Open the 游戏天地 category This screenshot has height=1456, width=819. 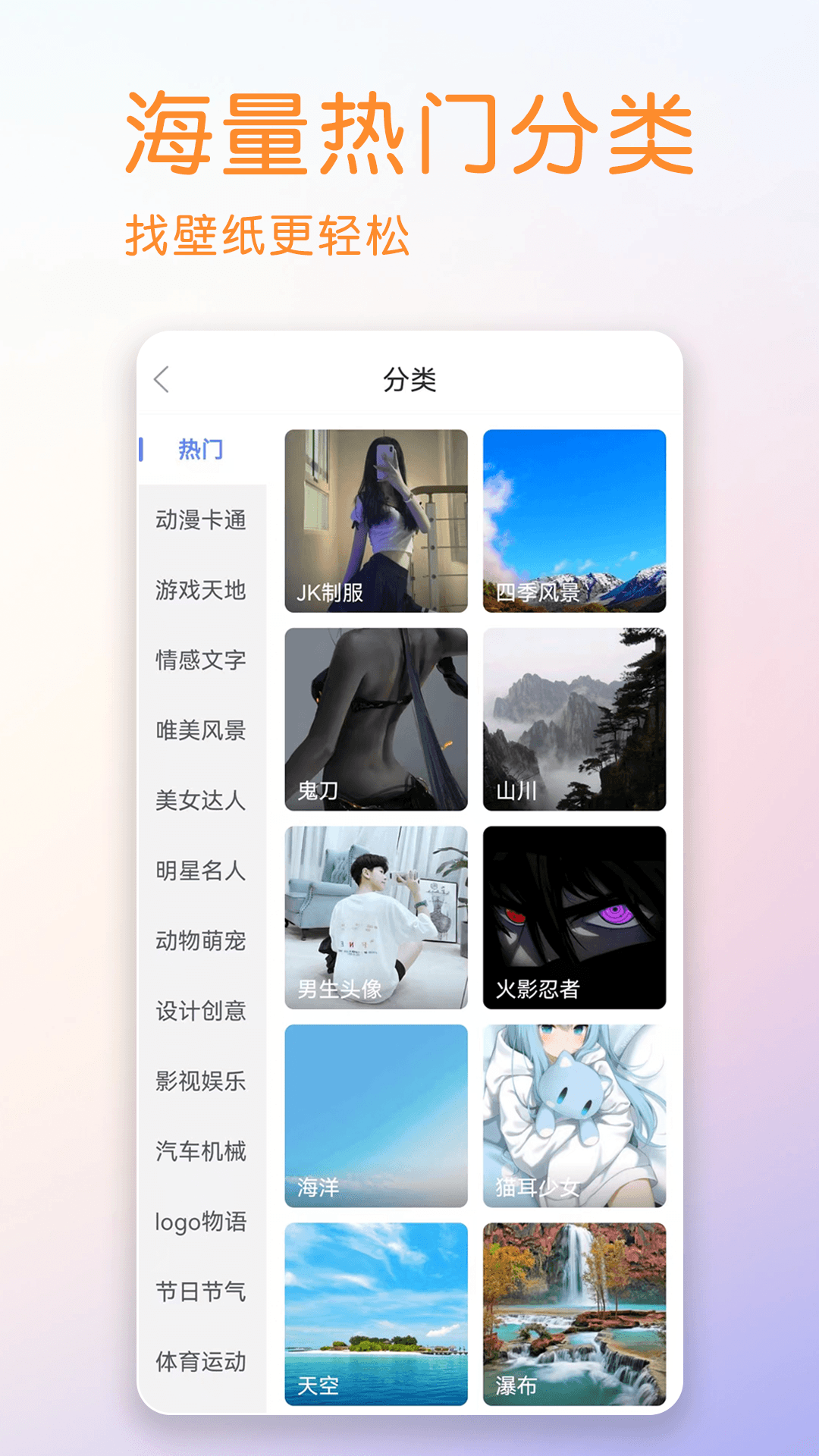(200, 592)
